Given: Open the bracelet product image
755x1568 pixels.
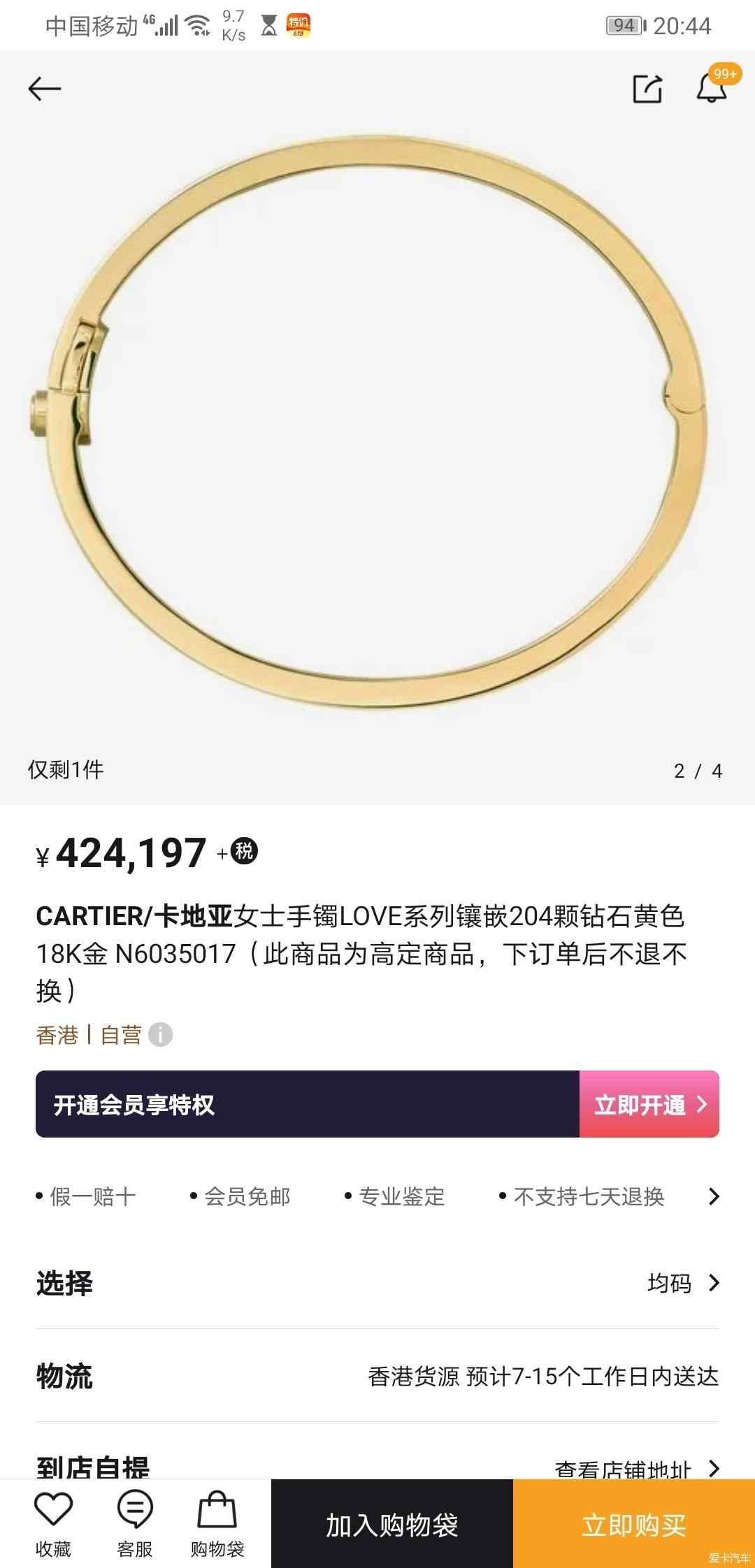Looking at the screenshot, I should (377, 419).
